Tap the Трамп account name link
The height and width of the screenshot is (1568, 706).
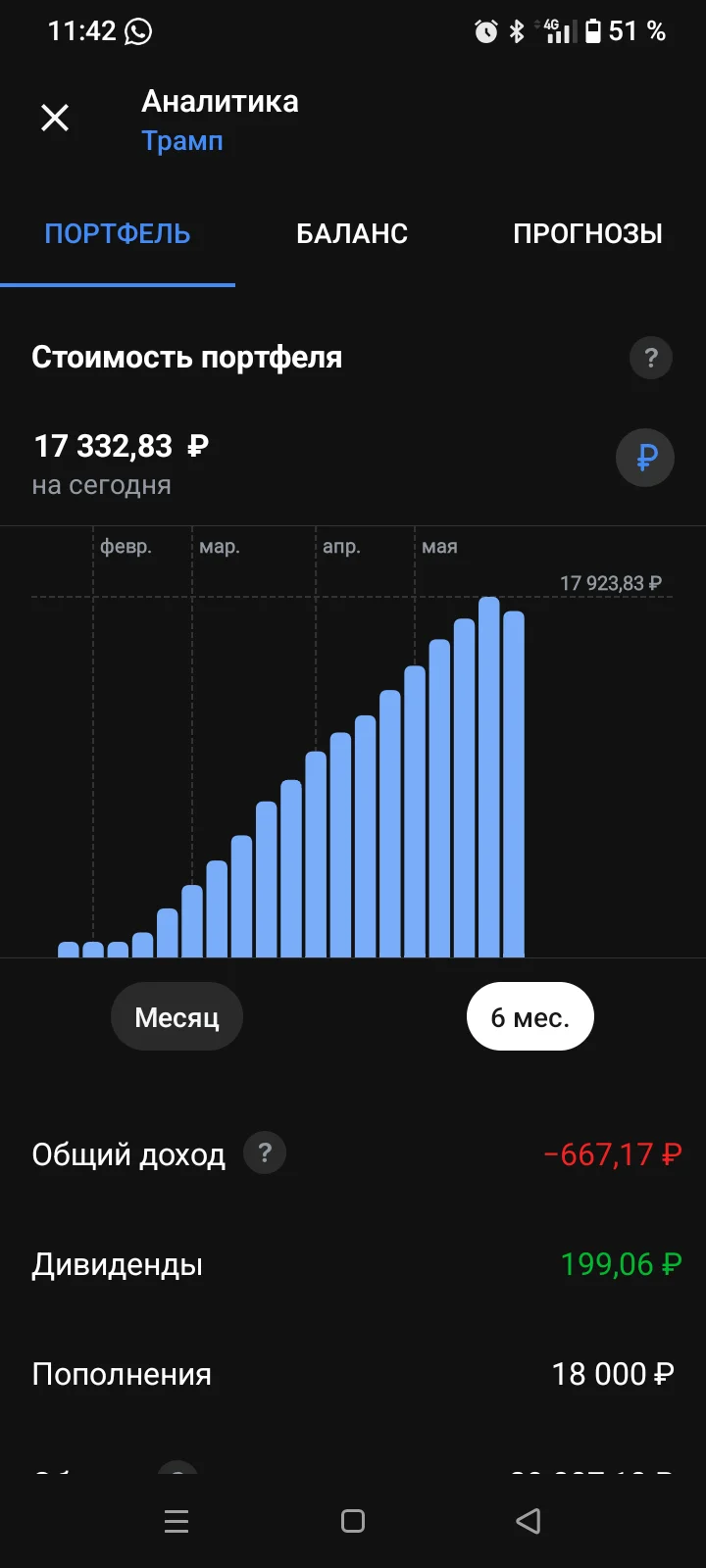point(182,141)
